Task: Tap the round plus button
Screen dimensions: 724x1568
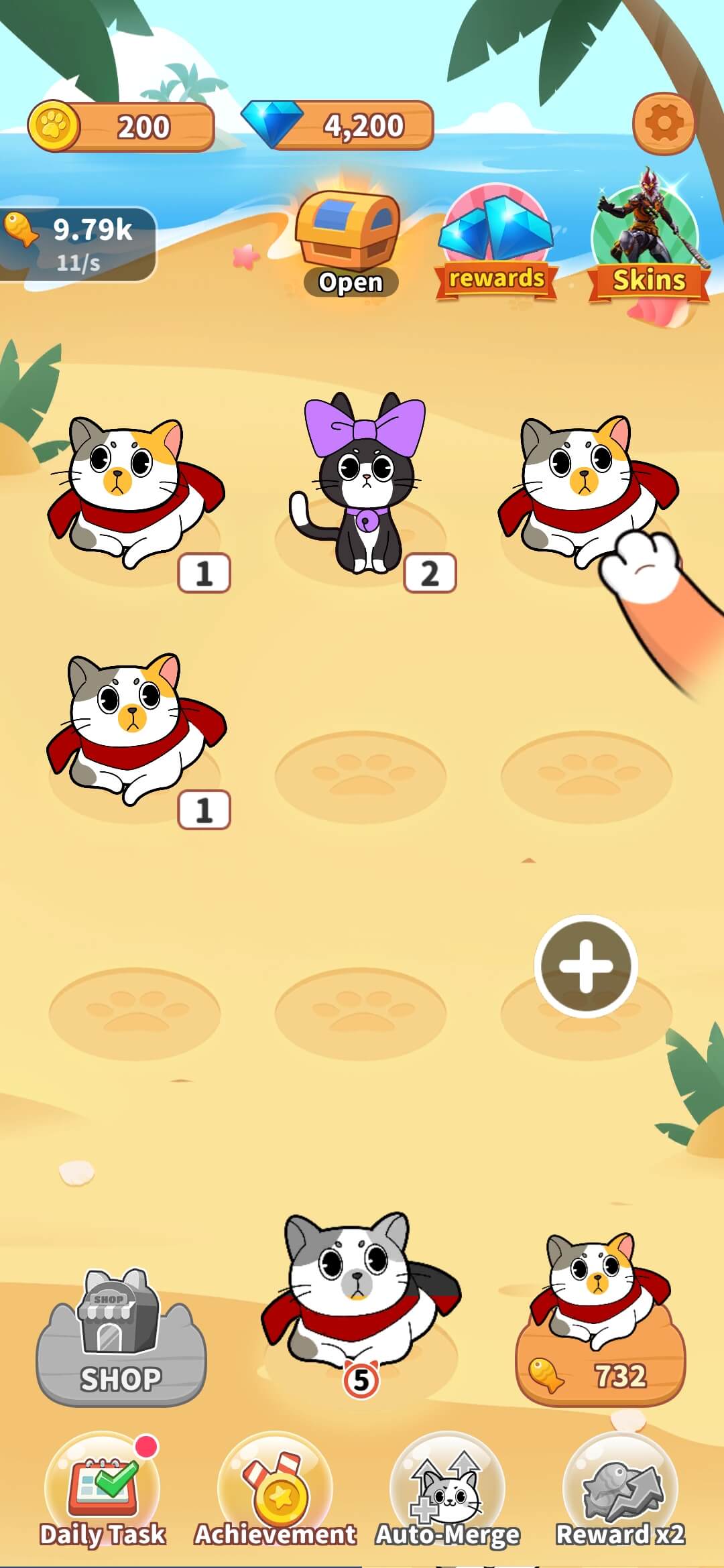Action: 586,966
